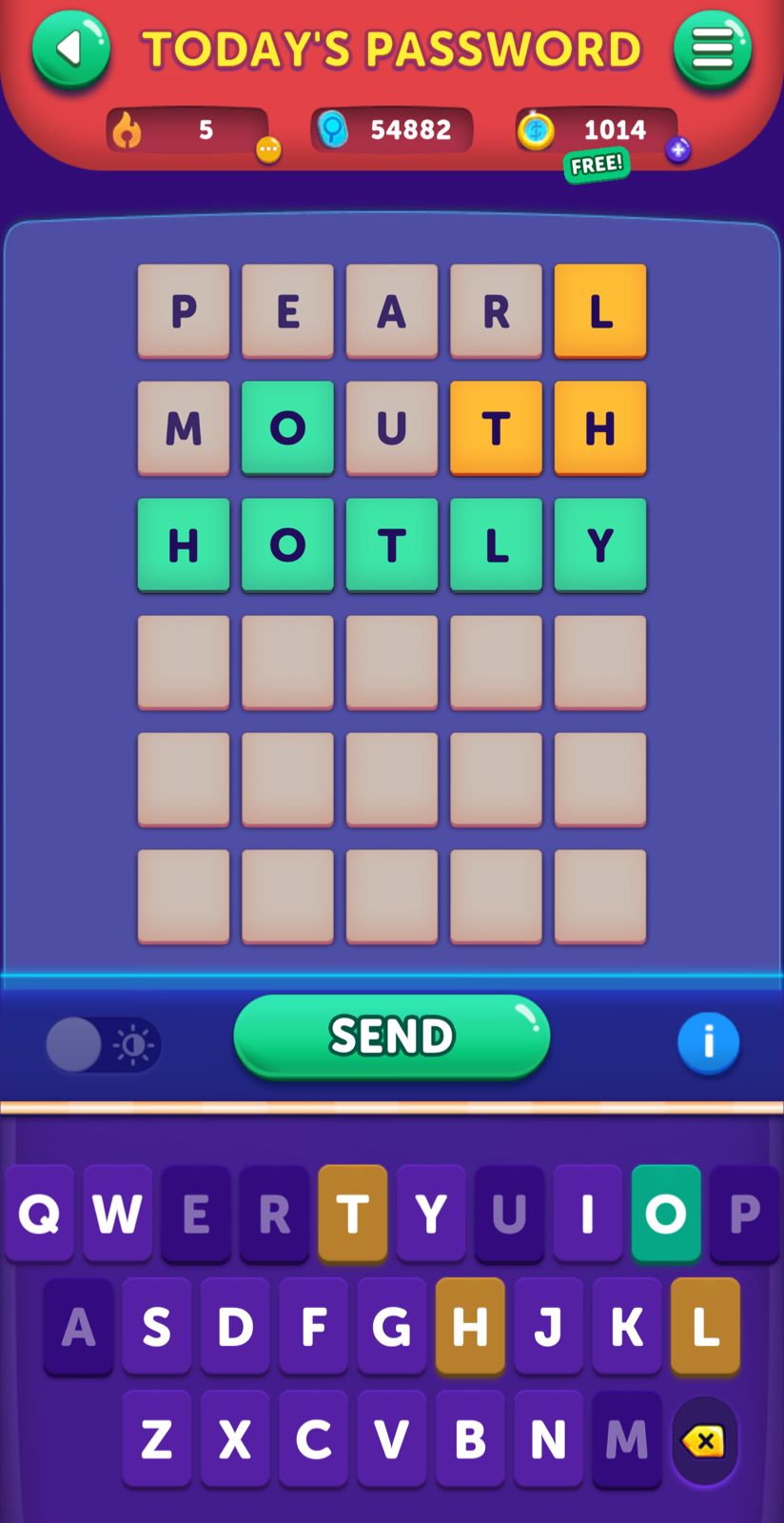Open the green hamburger menu
This screenshot has height=1523, width=784.
tap(713, 49)
